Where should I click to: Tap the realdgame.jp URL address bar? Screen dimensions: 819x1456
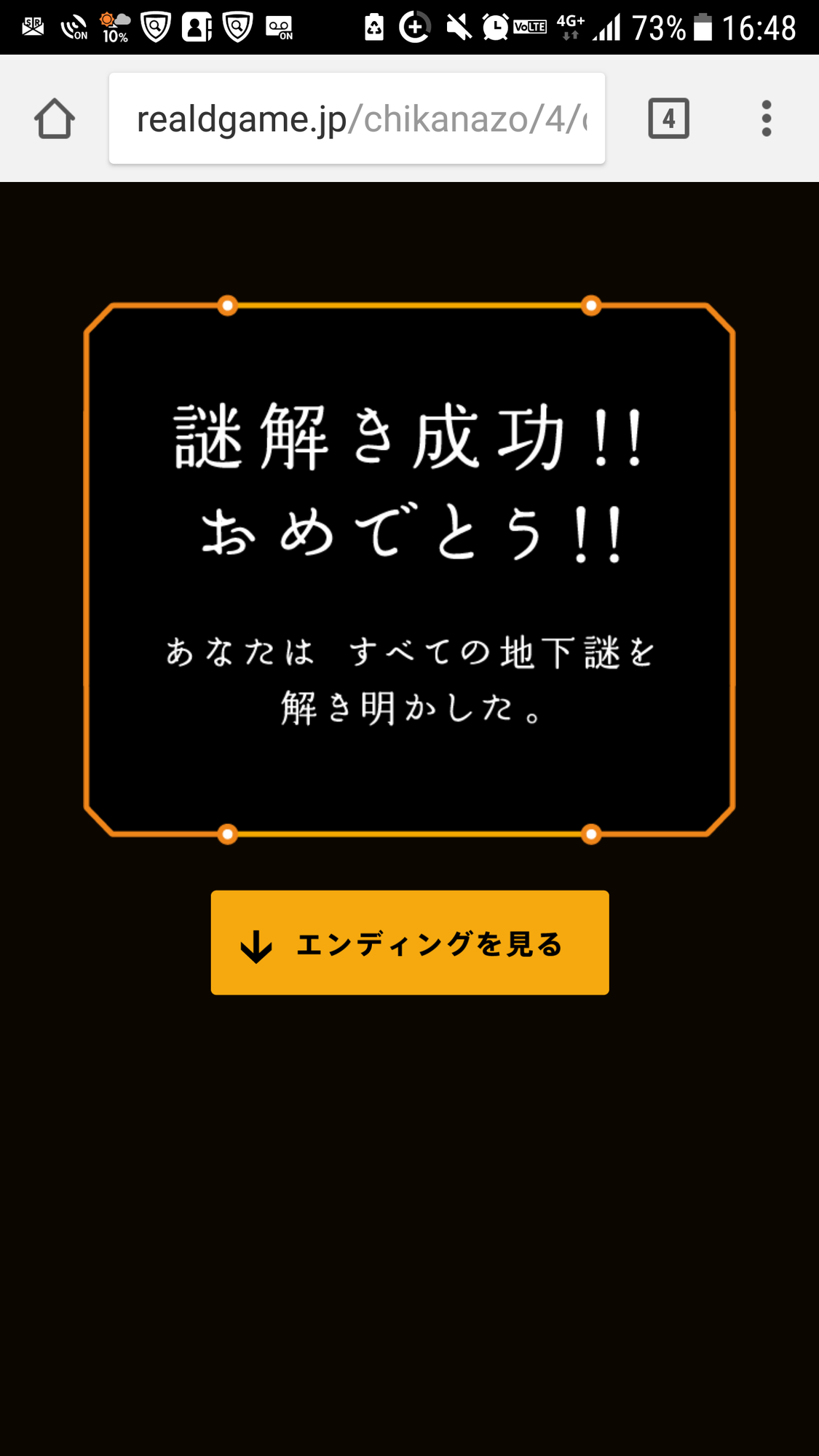(x=357, y=119)
